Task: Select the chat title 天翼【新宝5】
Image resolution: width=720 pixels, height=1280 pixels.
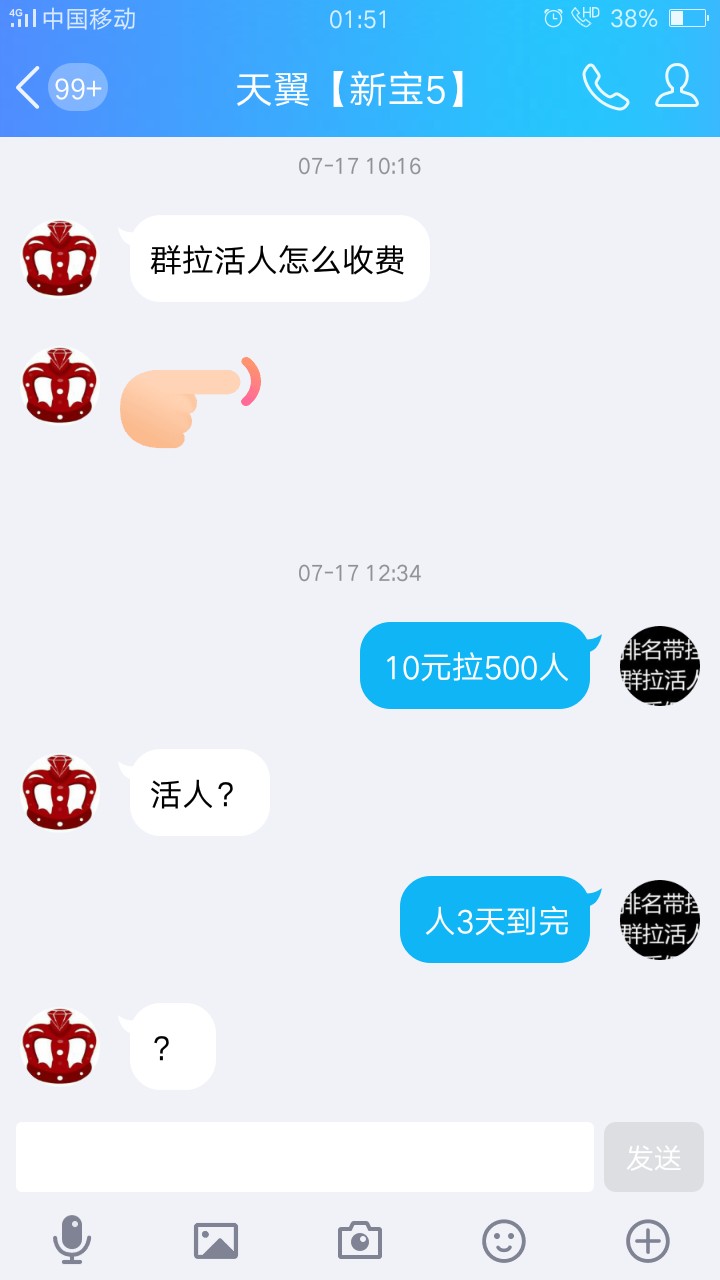Action: click(x=360, y=88)
